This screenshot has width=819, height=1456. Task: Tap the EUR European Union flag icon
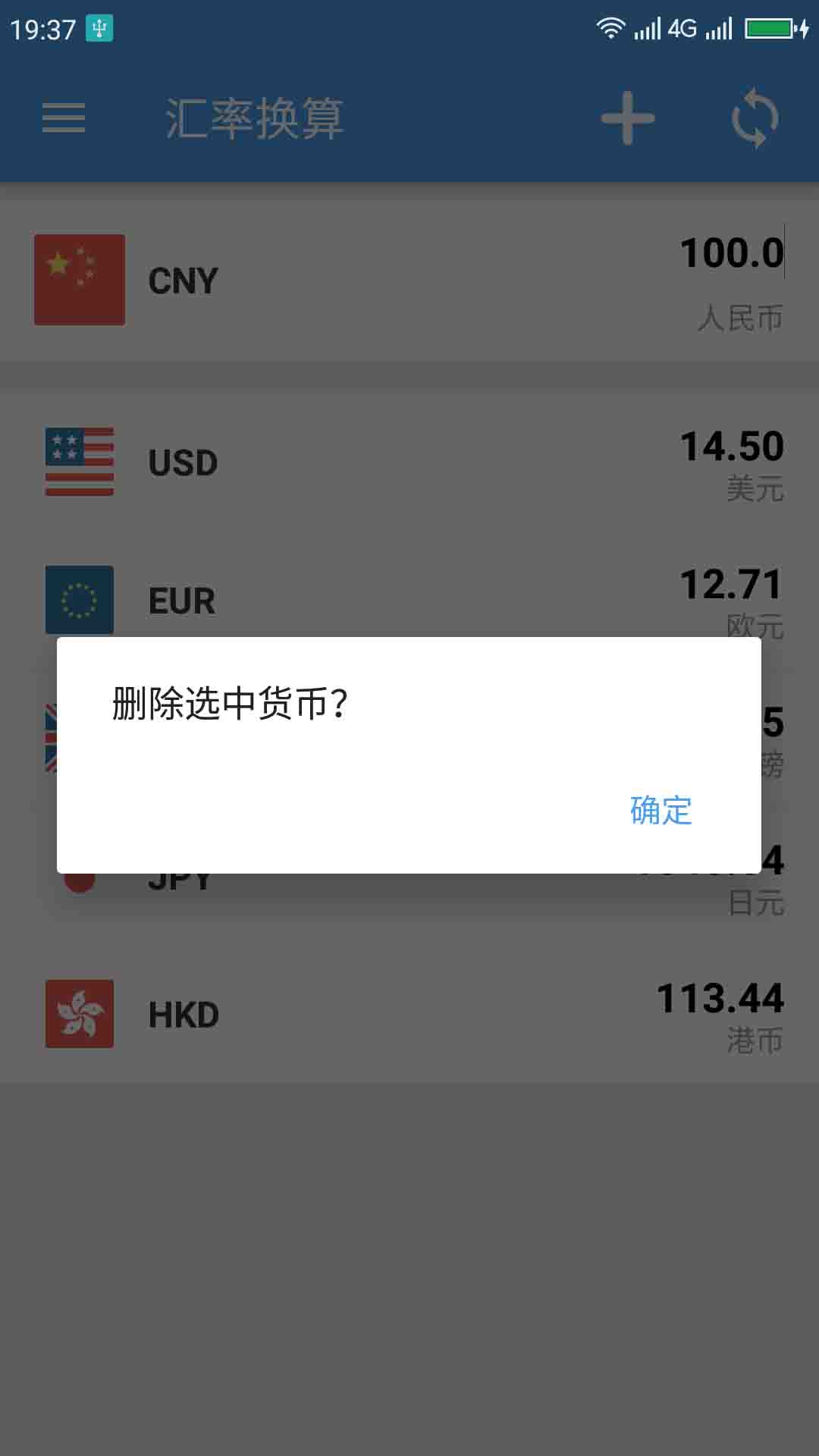(79, 601)
